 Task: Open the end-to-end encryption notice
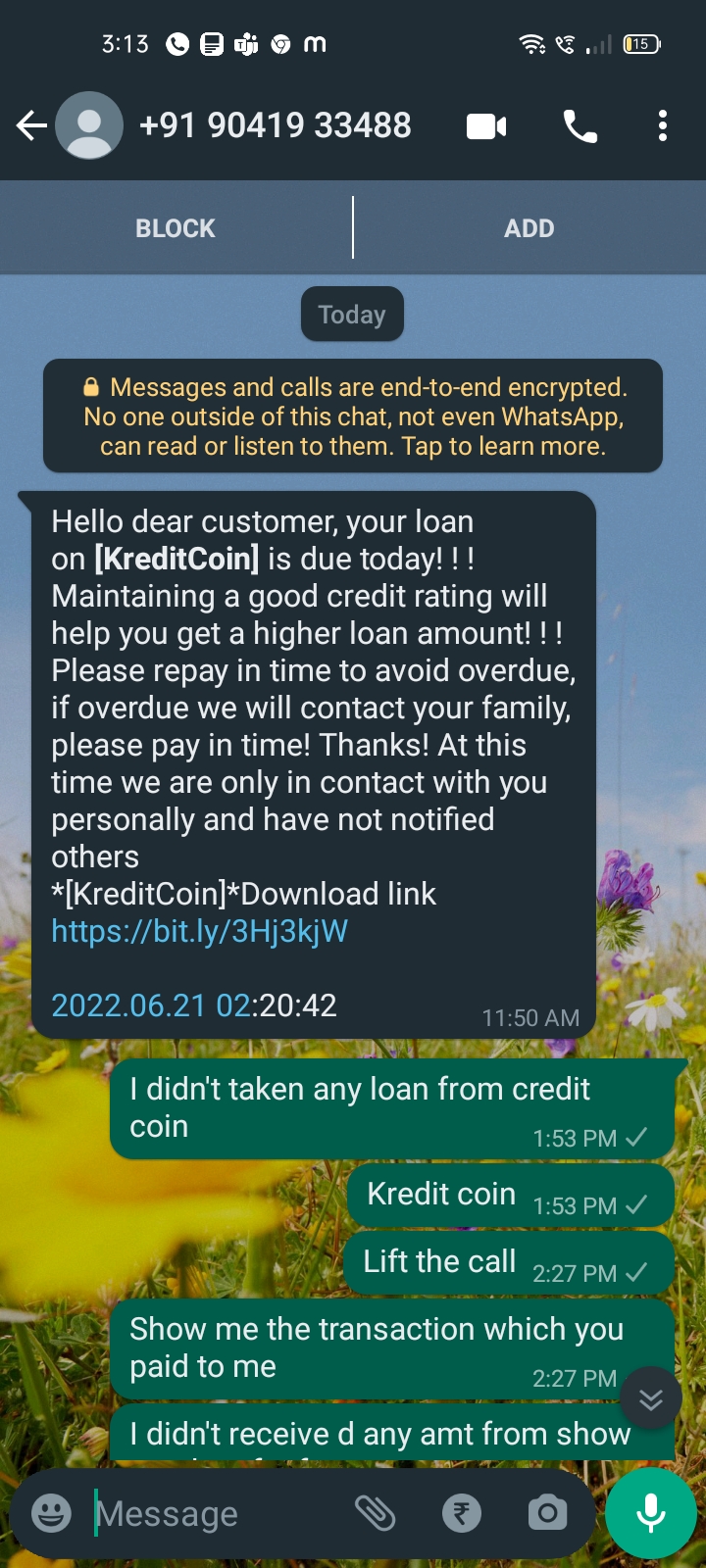[x=353, y=416]
